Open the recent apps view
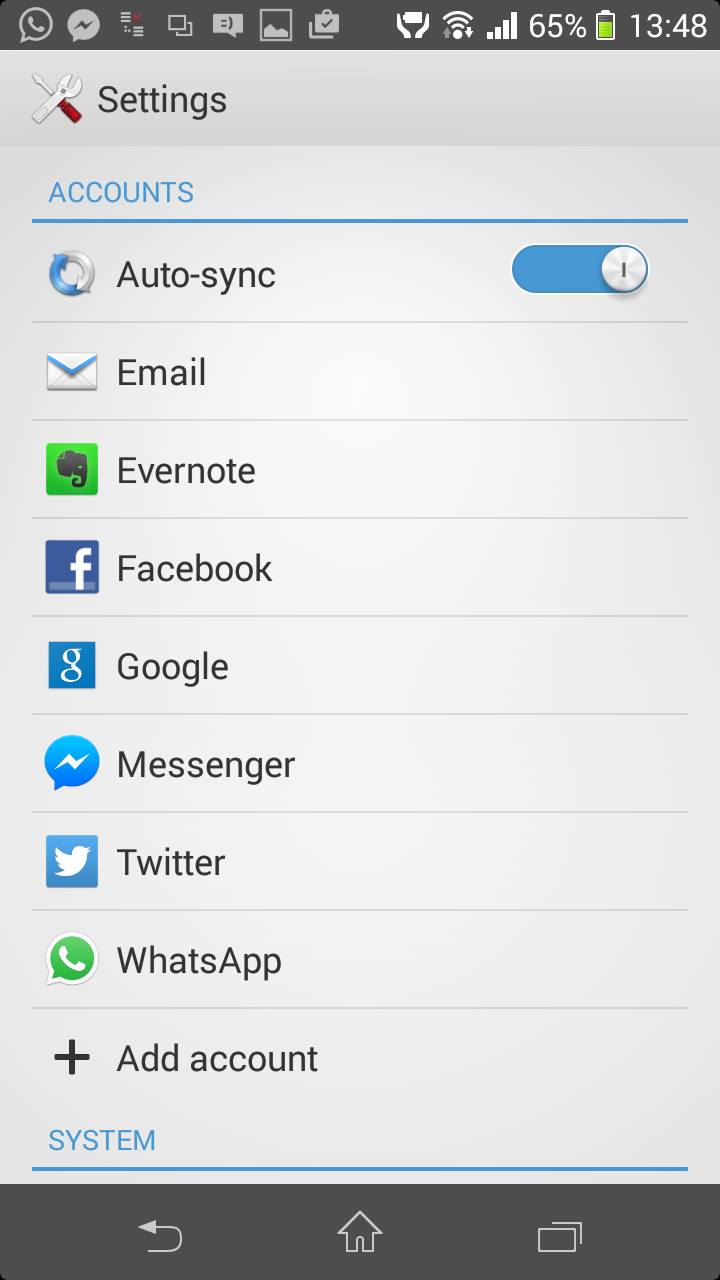The width and height of the screenshot is (720, 1280). 559,1234
